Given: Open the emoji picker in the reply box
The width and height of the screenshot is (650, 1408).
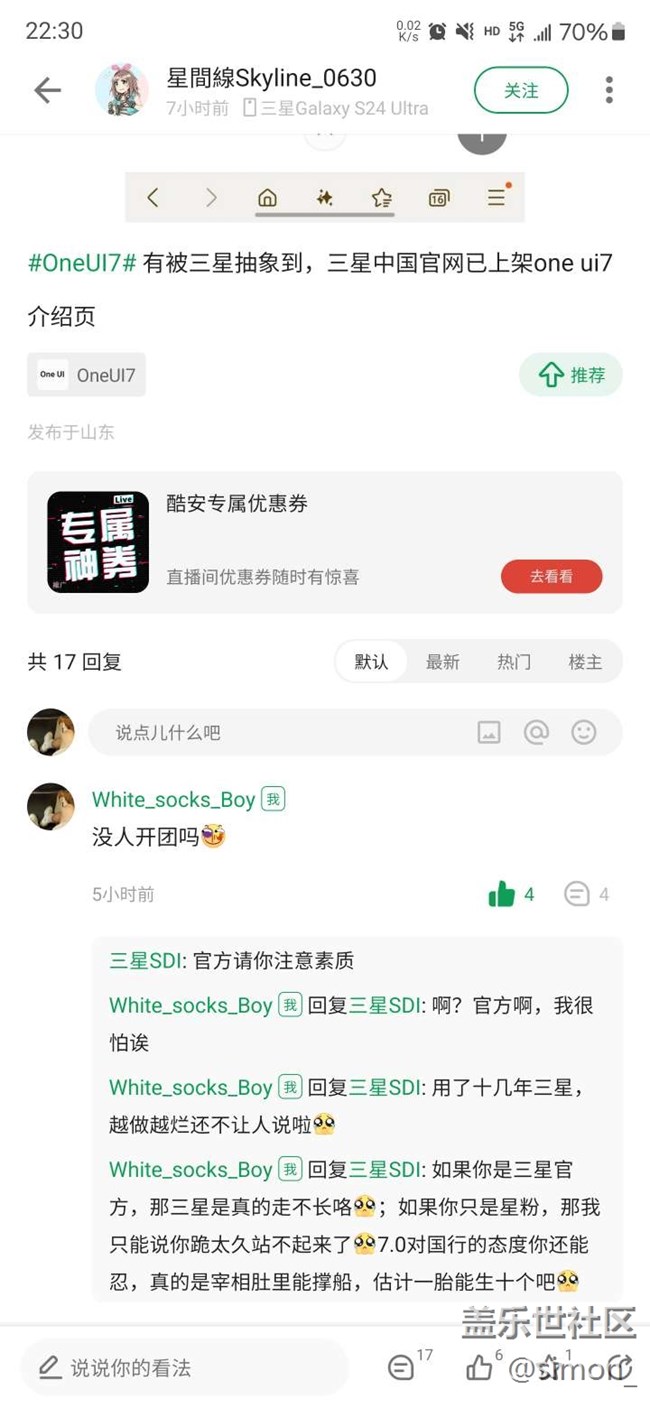Looking at the screenshot, I should pos(584,733).
